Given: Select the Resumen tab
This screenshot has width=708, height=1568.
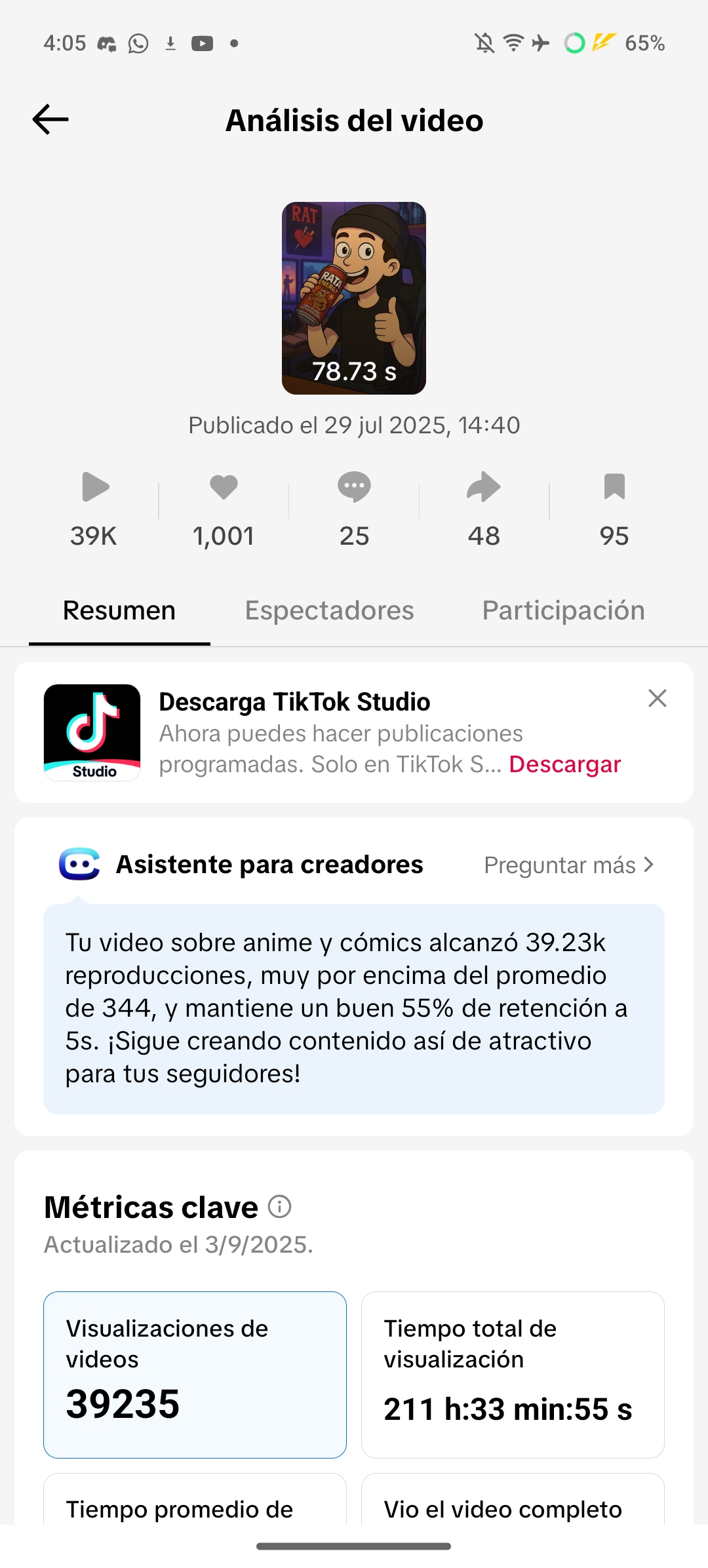Looking at the screenshot, I should click(x=119, y=610).
